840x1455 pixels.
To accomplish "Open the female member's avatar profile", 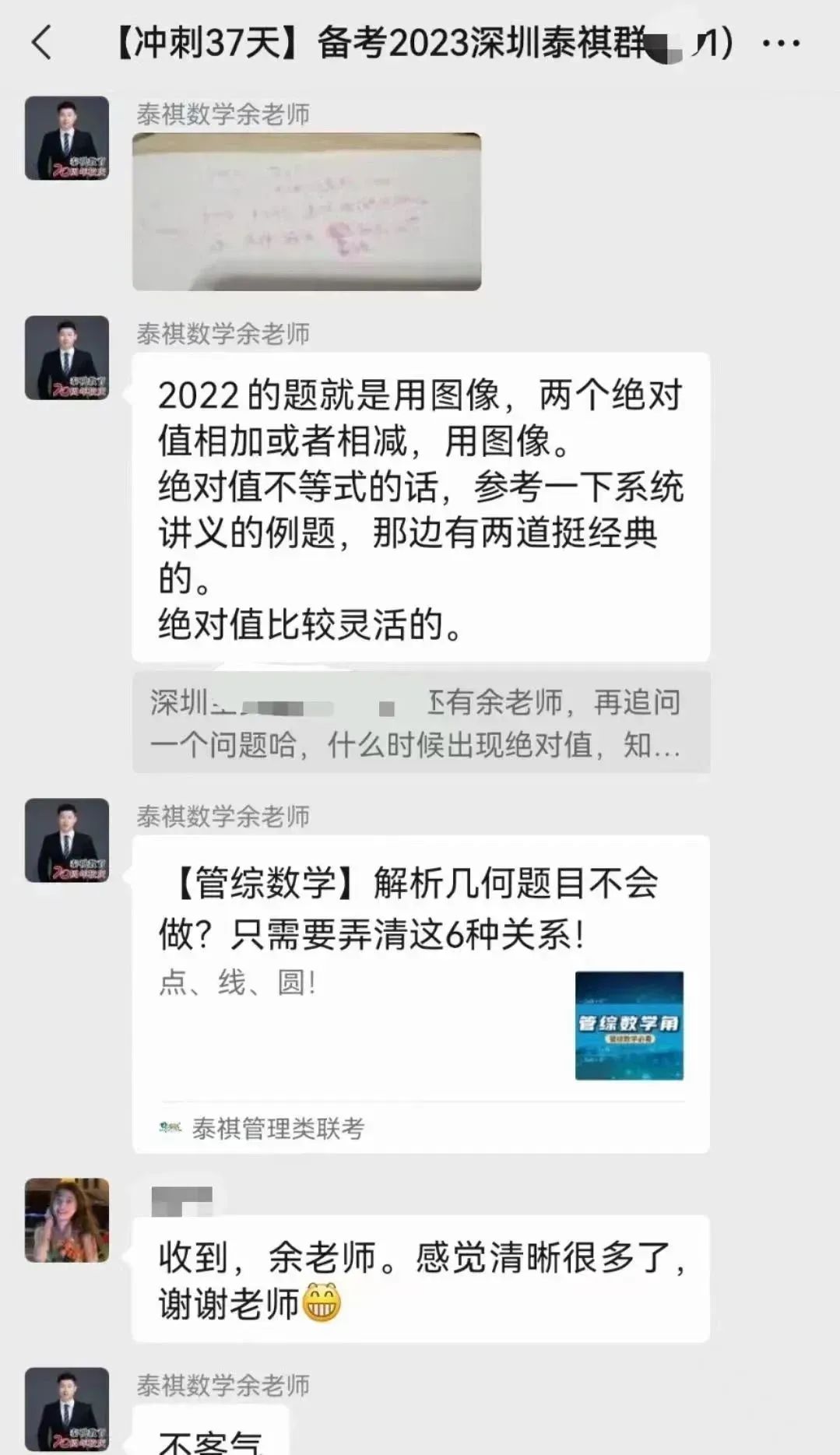I will (67, 1220).
